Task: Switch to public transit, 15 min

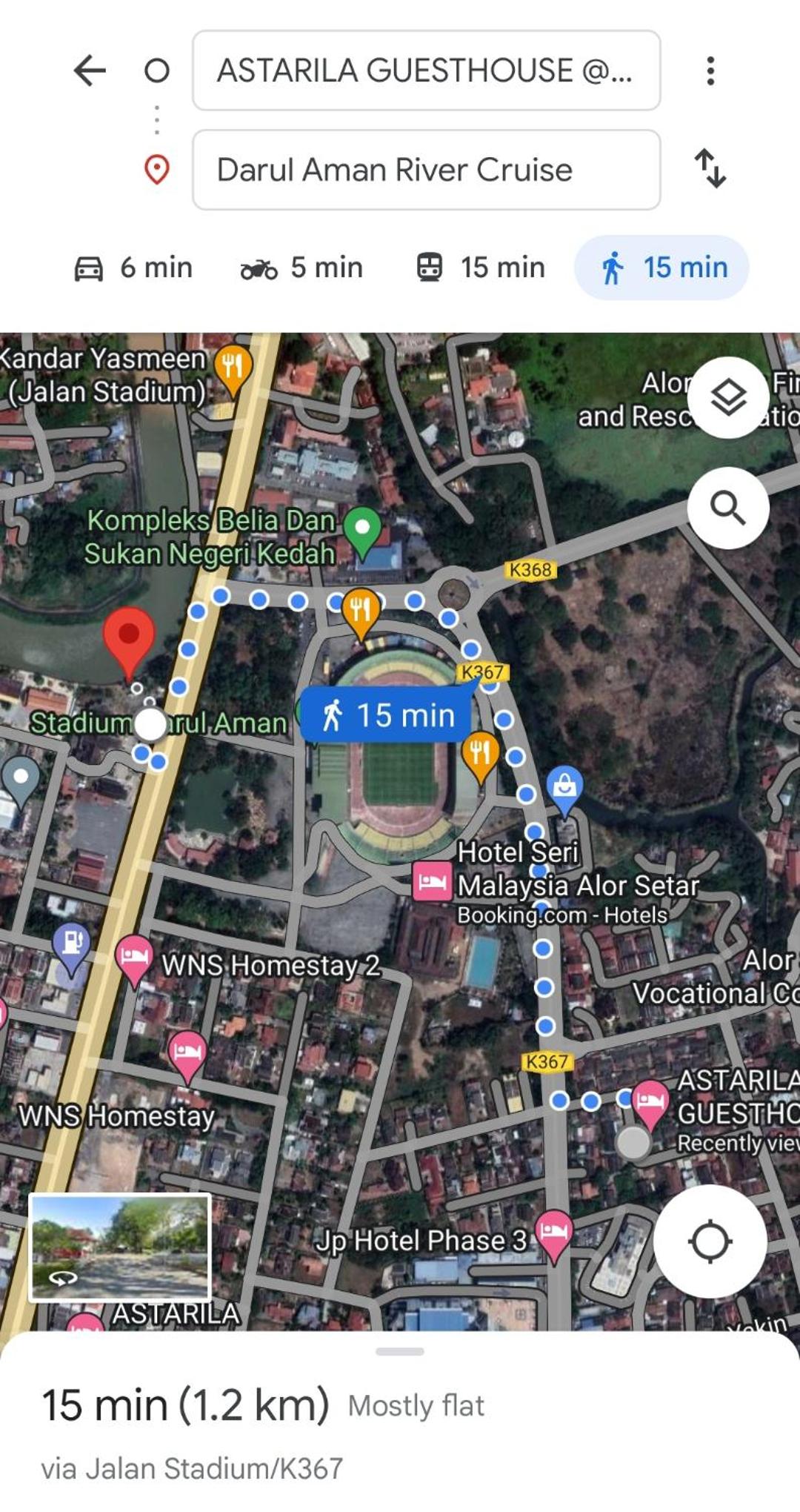Action: [x=481, y=268]
